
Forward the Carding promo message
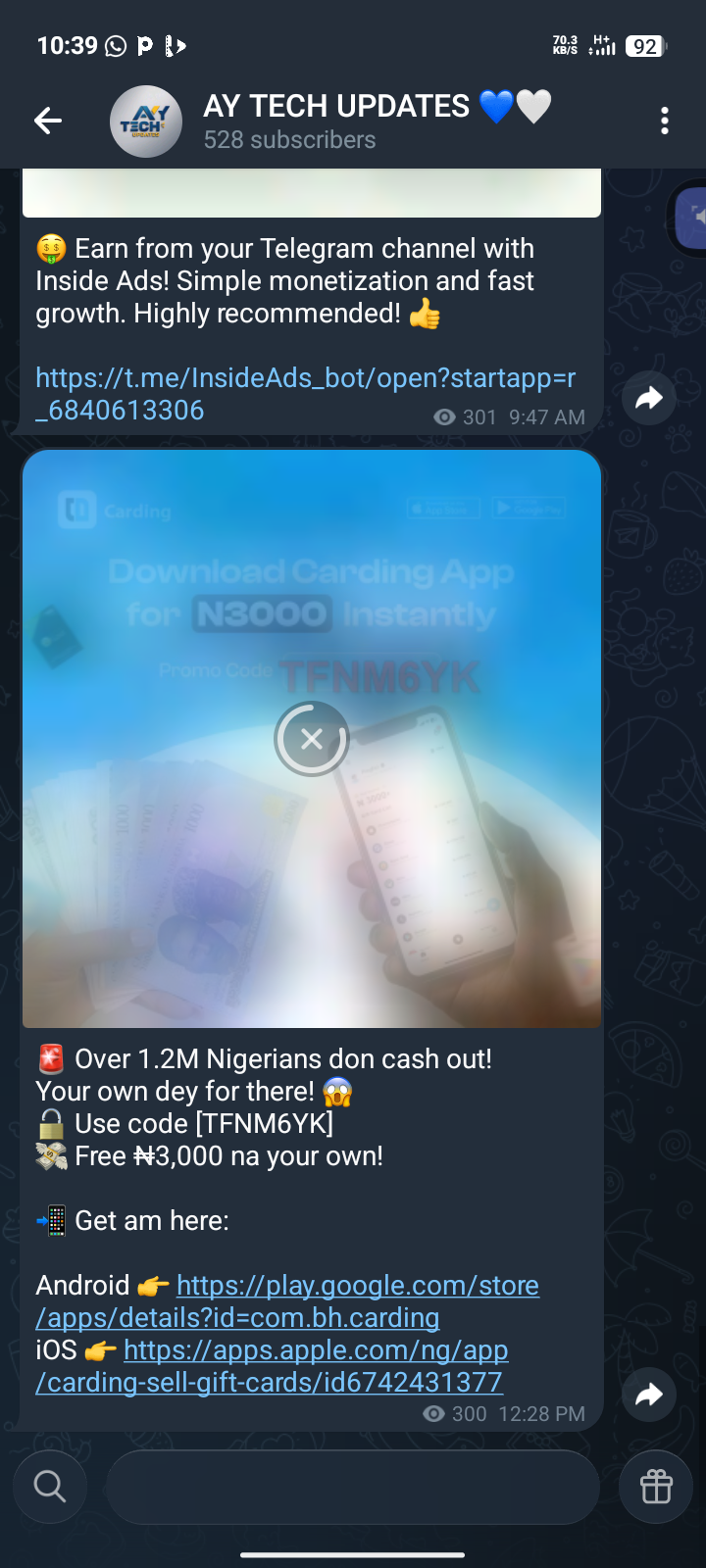[x=649, y=1395]
